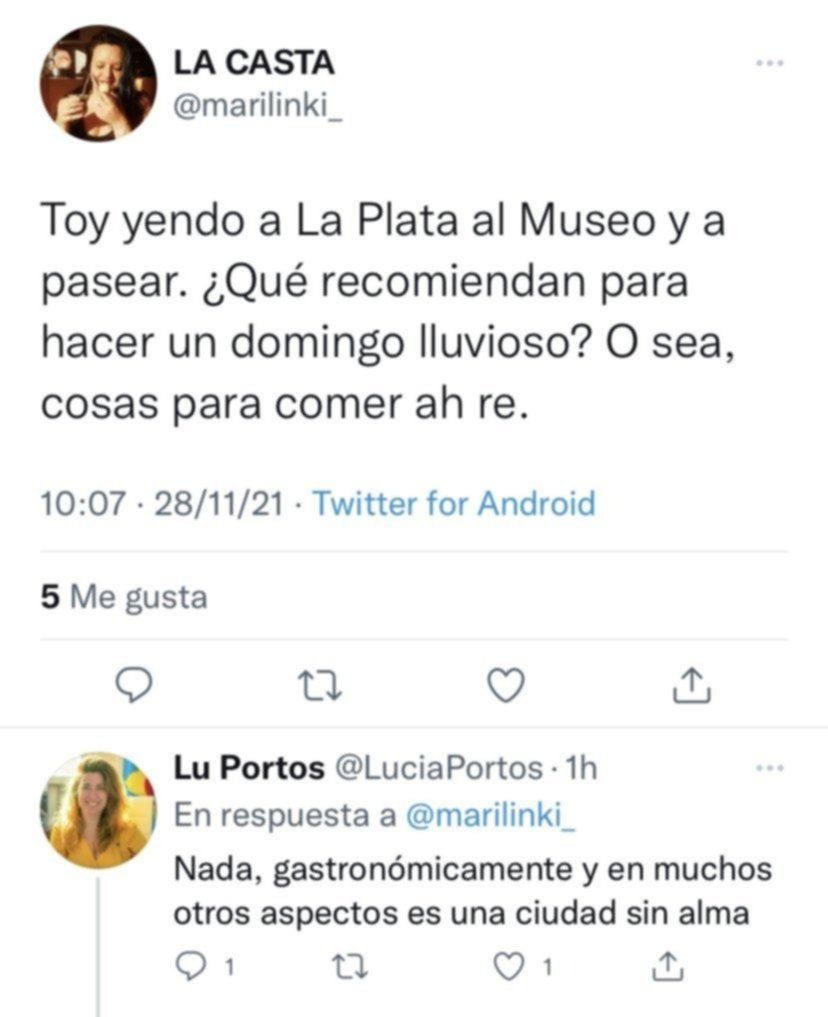Open overflow menu on Lu Portos's reply
Viewport: 828px width, 1017px height.
(768, 768)
